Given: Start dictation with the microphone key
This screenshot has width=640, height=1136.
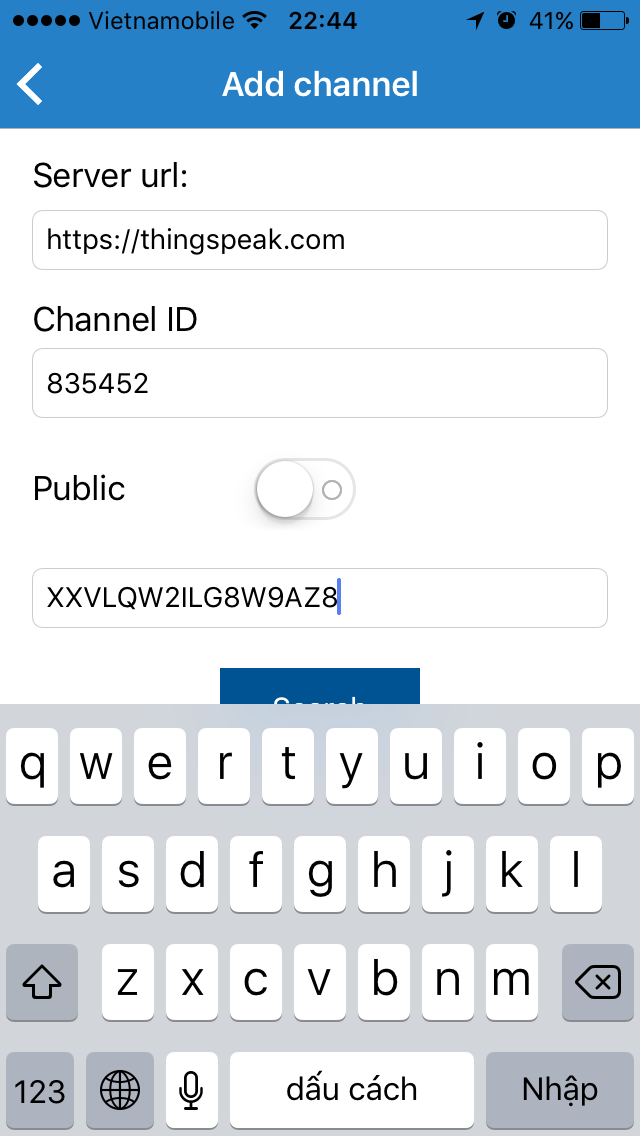Looking at the screenshot, I should coord(191,1089).
